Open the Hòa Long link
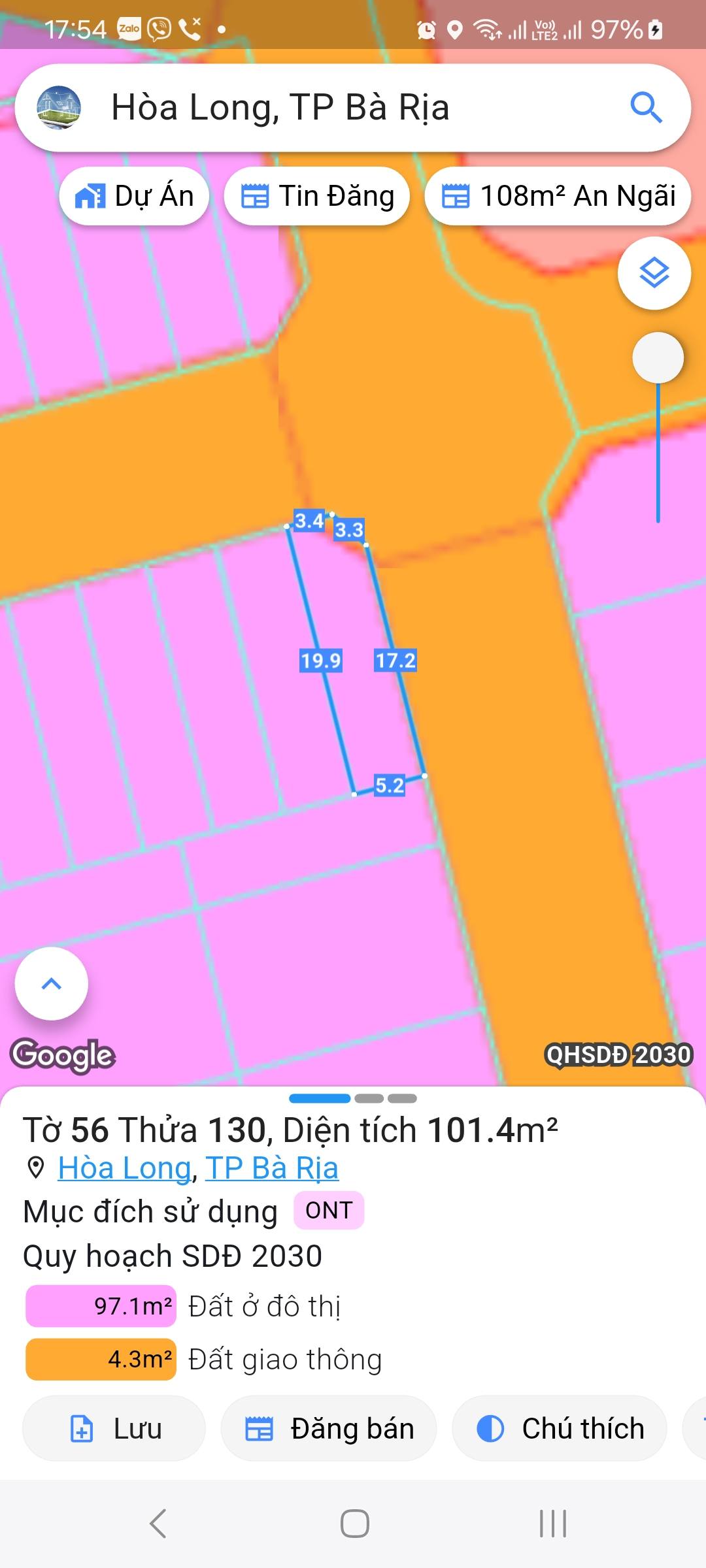The image size is (706, 1568). click(x=124, y=1168)
